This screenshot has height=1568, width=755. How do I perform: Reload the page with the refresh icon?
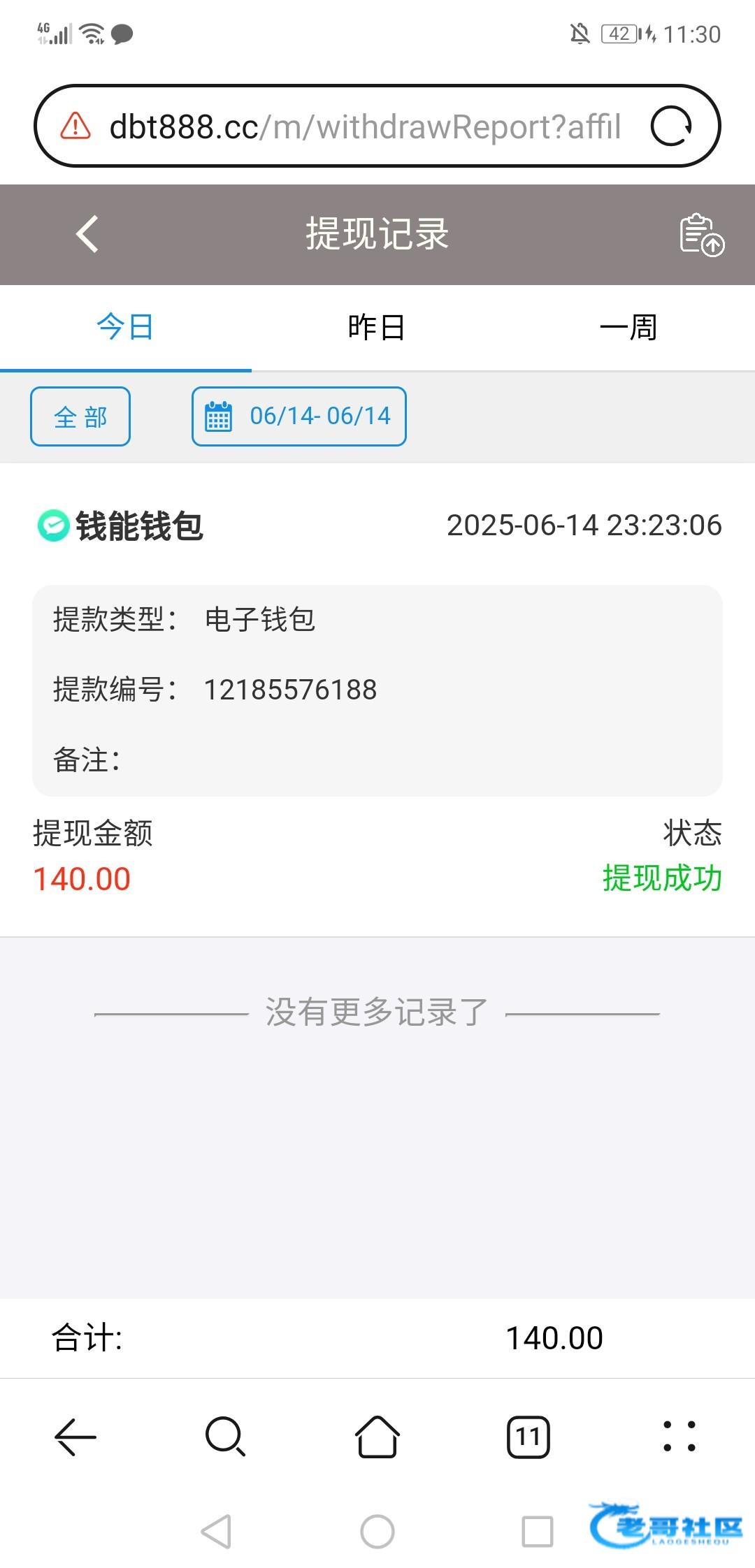tap(671, 126)
